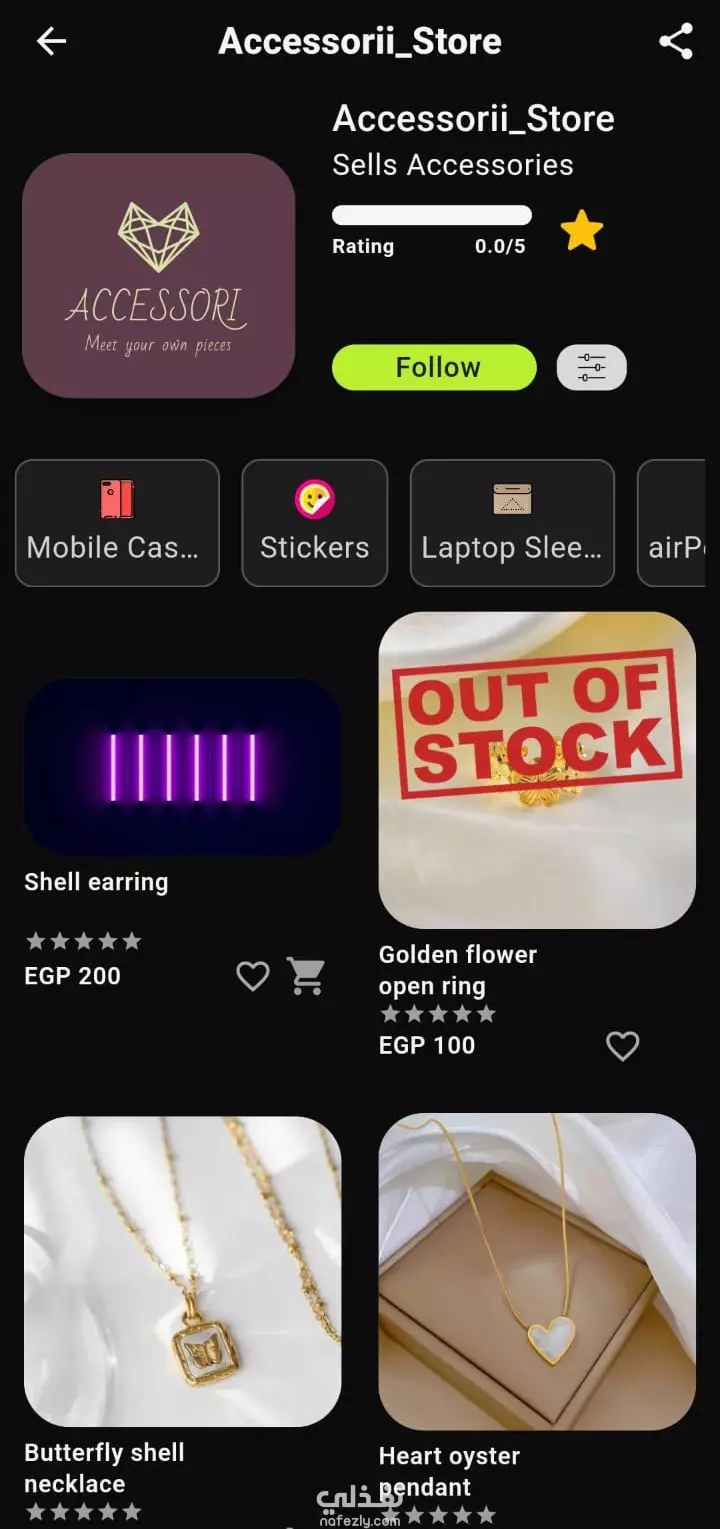Favorite the Golden flower open ring
The width and height of the screenshot is (720, 1529).
tap(623, 1046)
